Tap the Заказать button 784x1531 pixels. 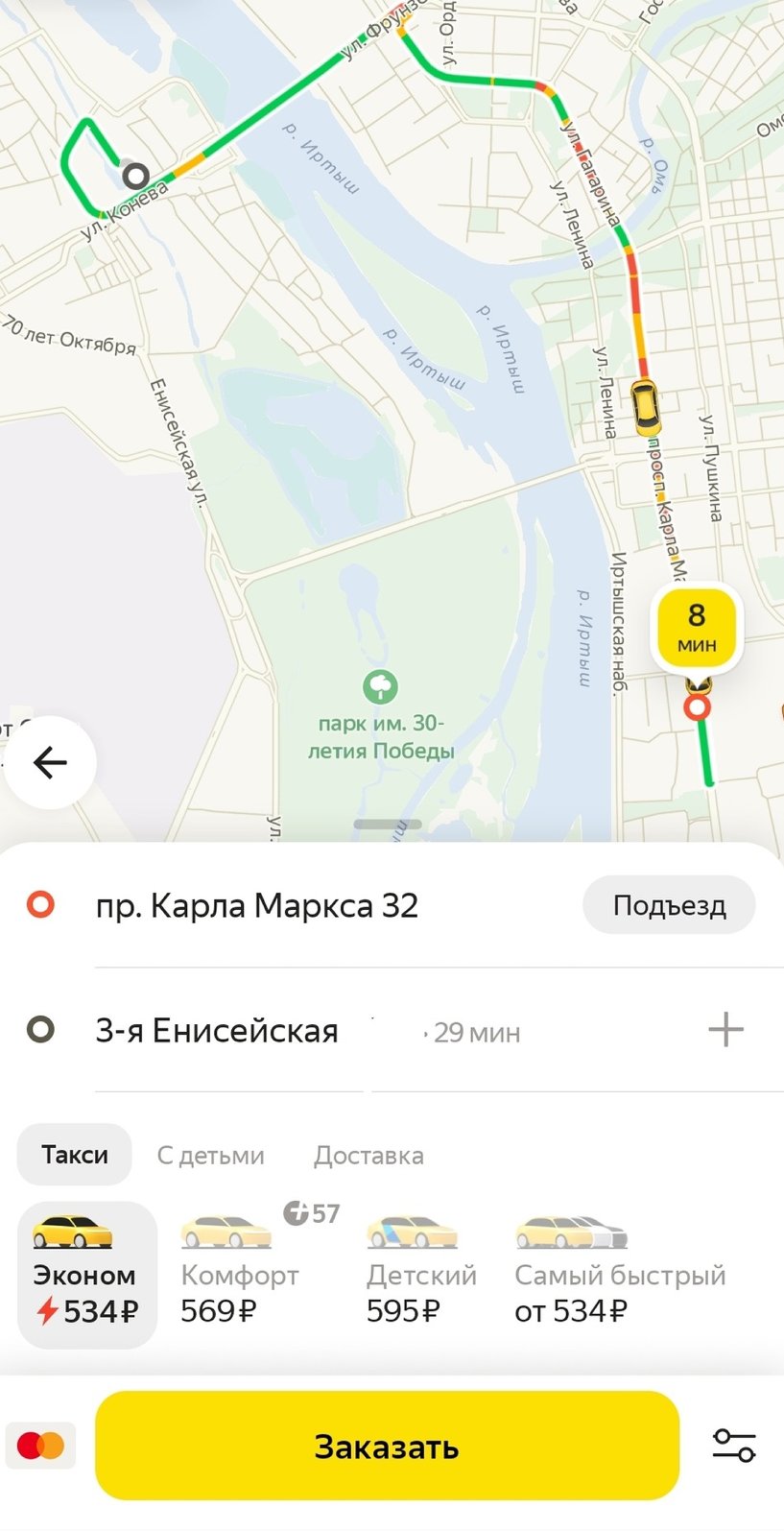coord(388,1447)
